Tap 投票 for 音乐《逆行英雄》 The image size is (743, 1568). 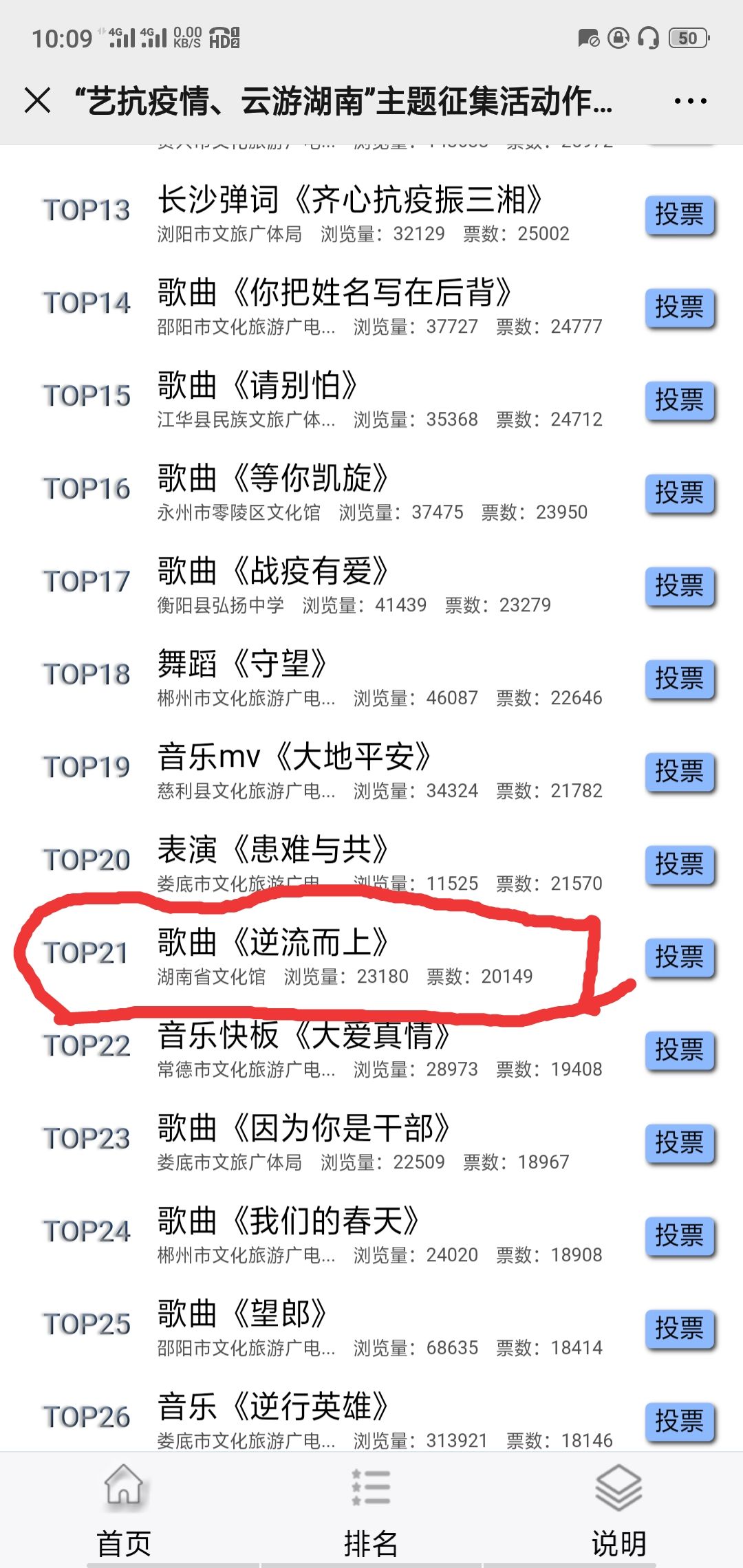pos(680,1421)
